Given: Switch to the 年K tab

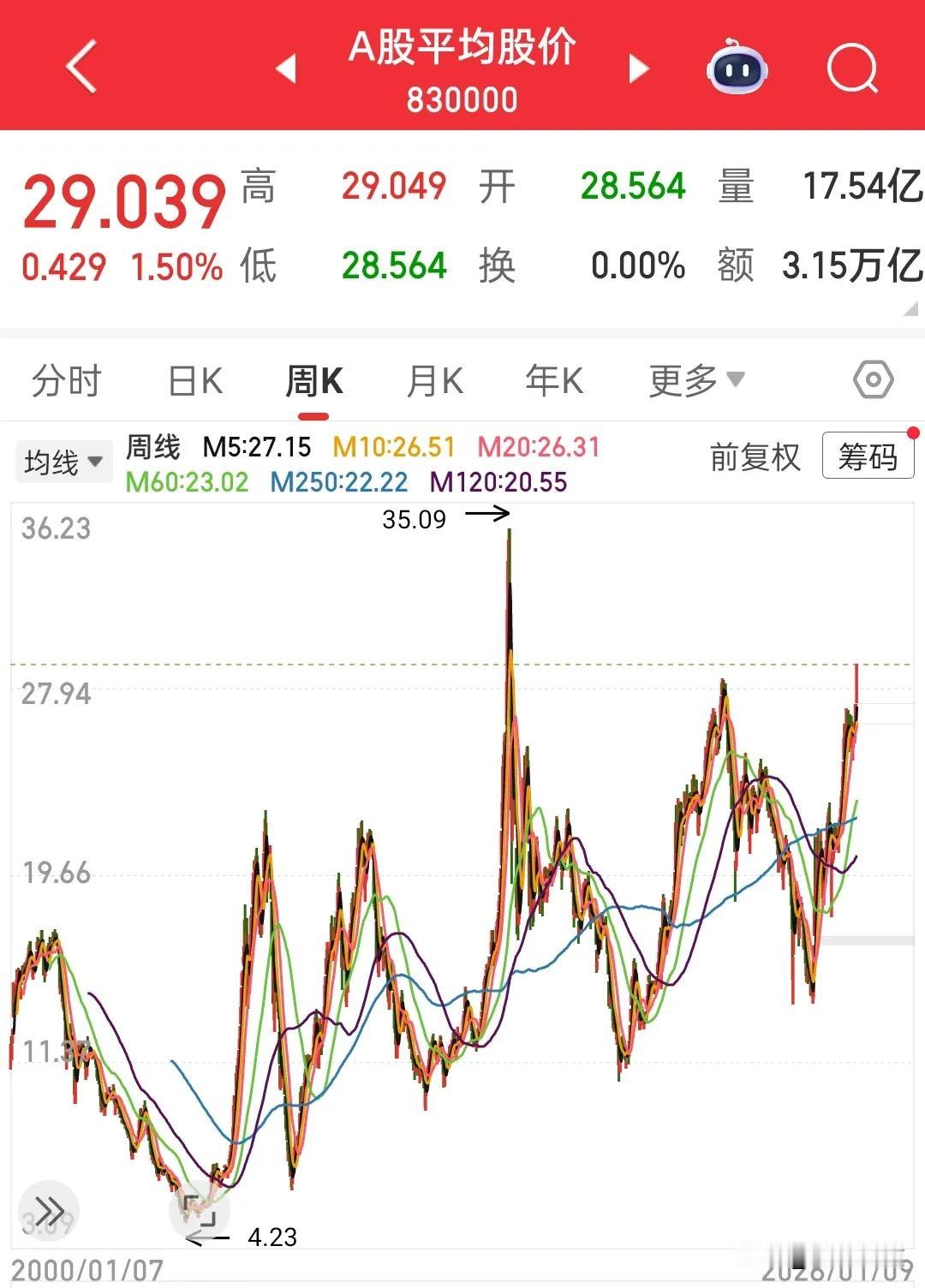Looking at the screenshot, I should [x=555, y=379].
